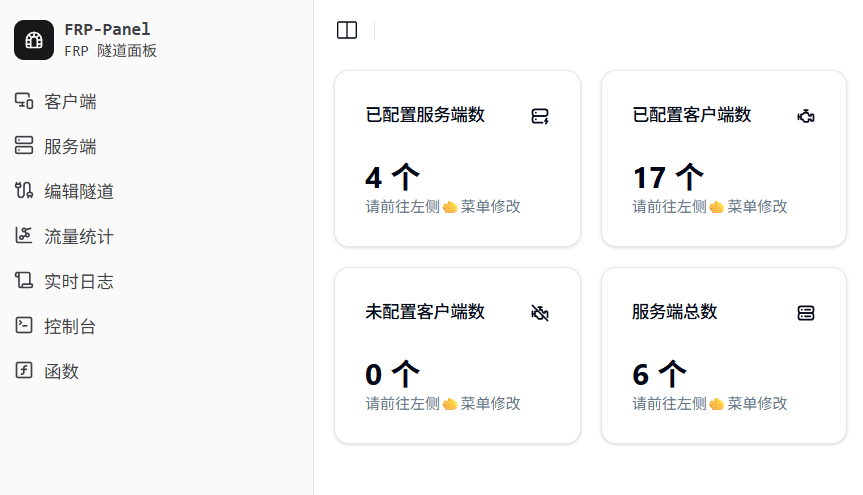
Task: Toggle the sidebar panel icon
Action: point(347,31)
